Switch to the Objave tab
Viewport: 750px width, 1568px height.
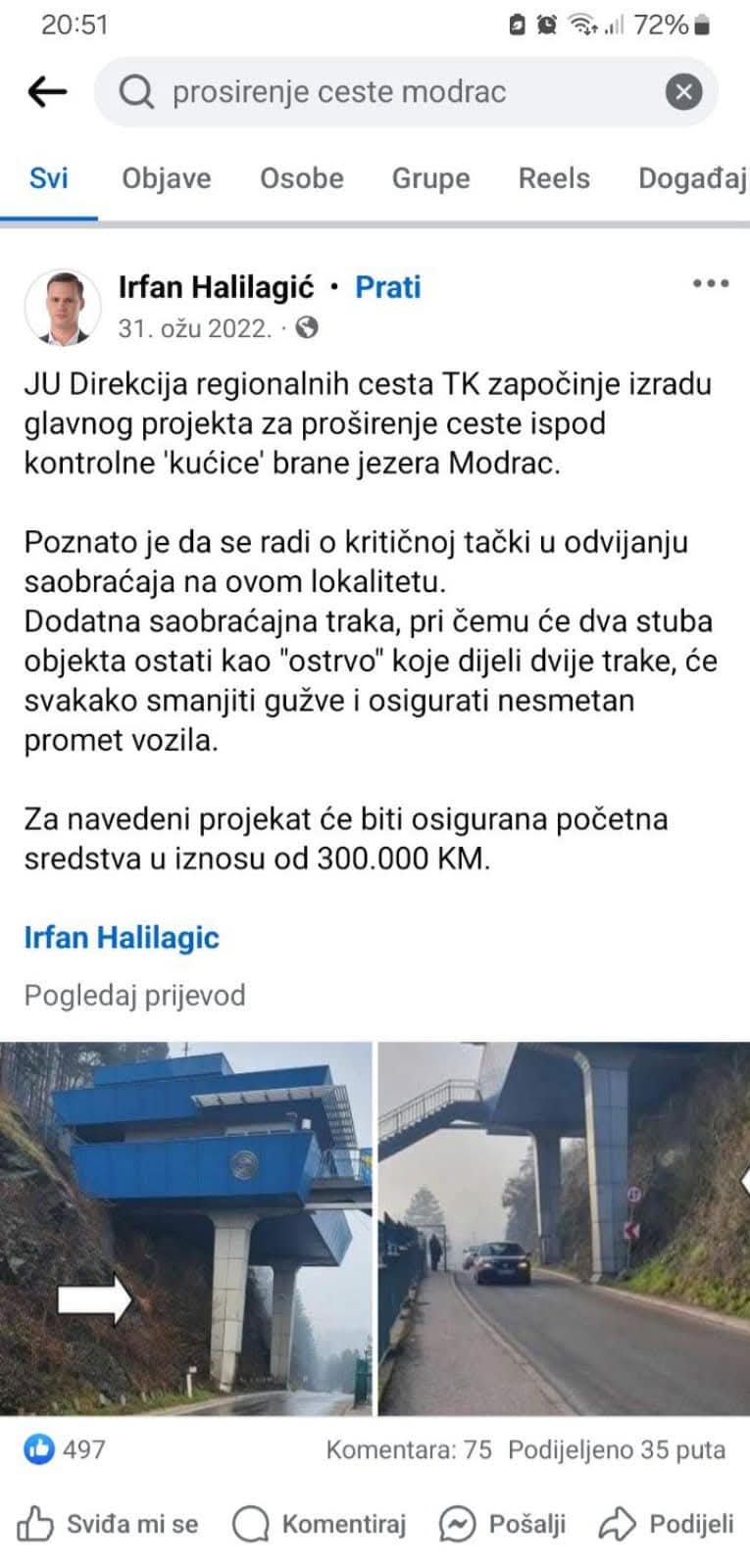166,178
